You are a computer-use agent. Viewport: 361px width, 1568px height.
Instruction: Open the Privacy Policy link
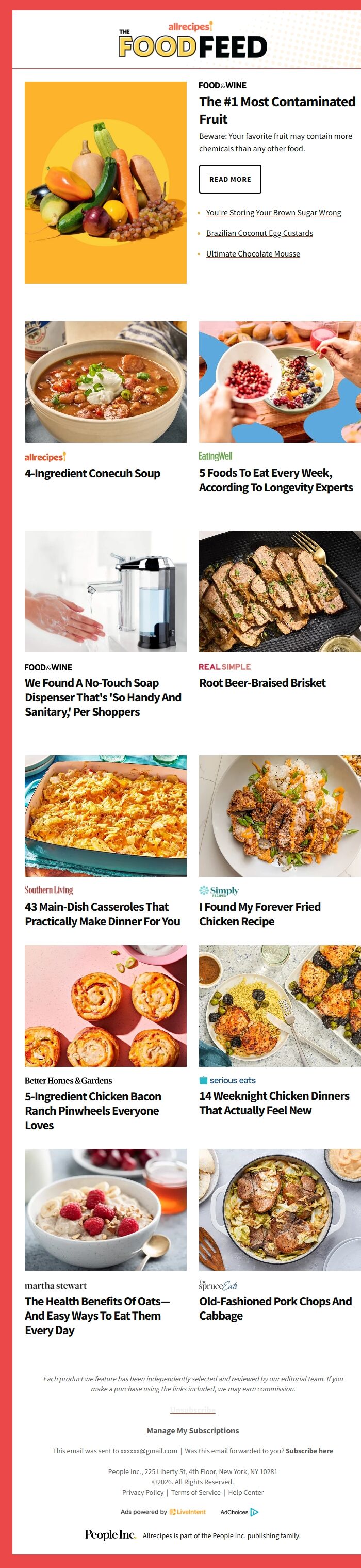(143, 1492)
